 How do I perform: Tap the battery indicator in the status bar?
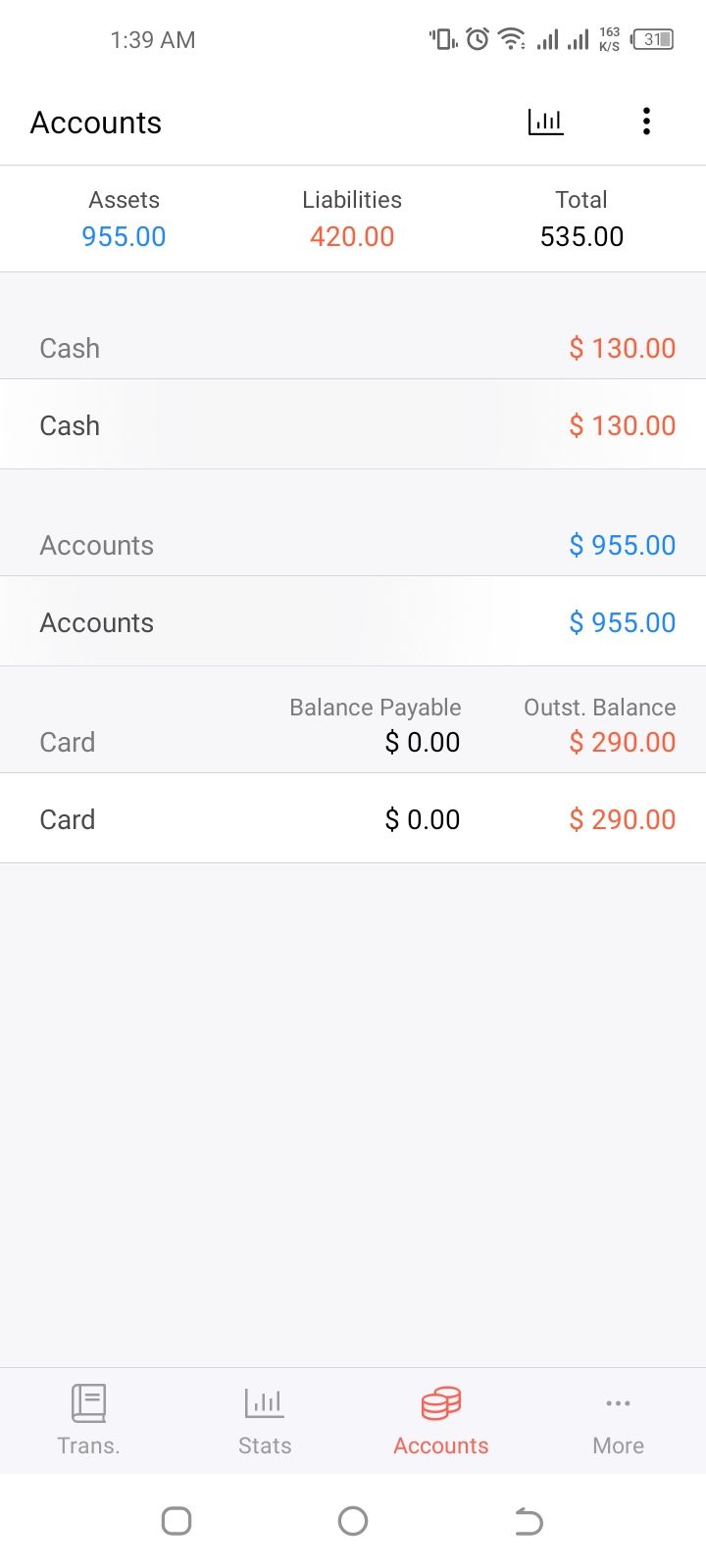click(653, 39)
